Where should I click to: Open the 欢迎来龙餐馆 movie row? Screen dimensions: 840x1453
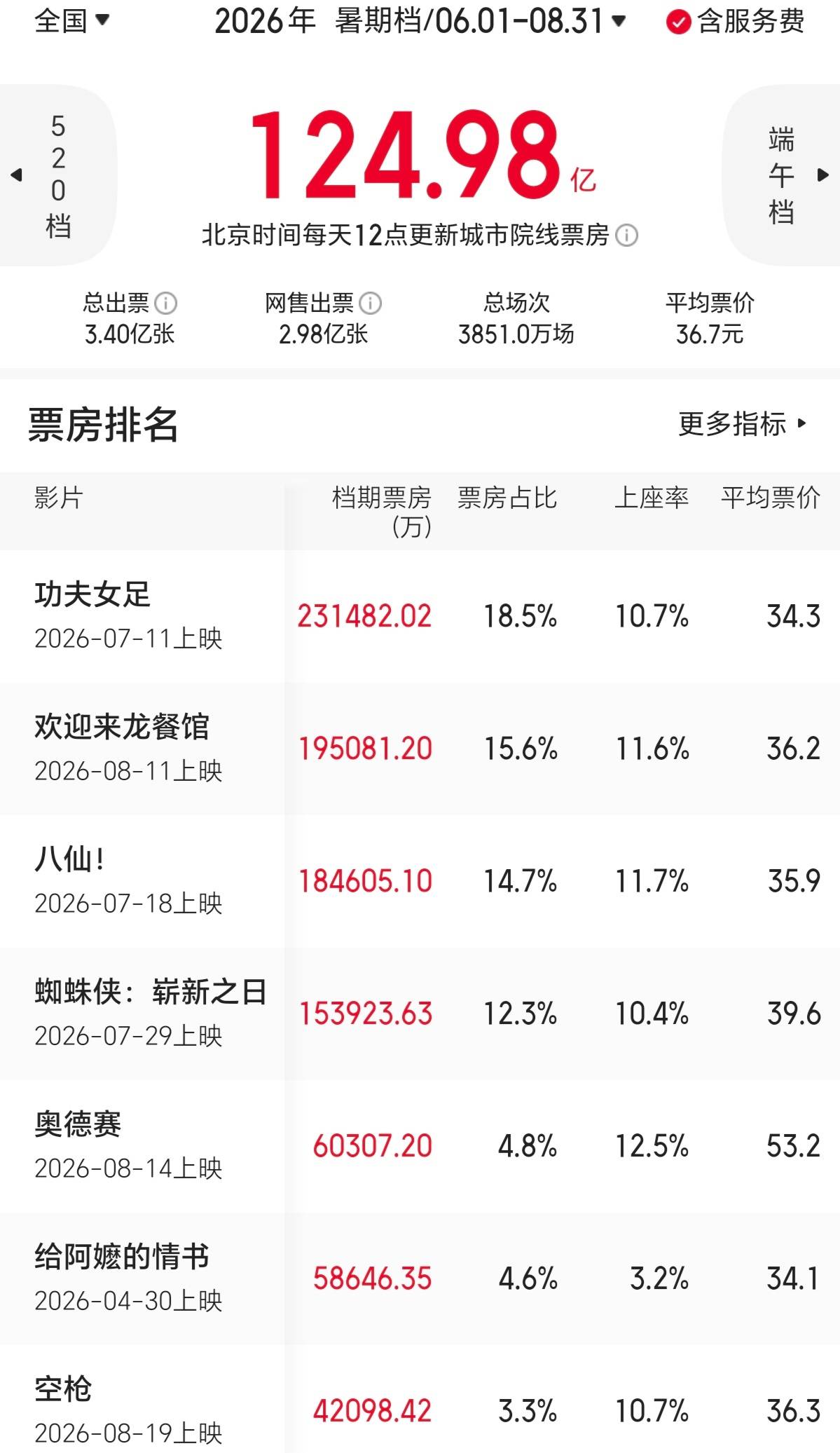click(x=420, y=749)
